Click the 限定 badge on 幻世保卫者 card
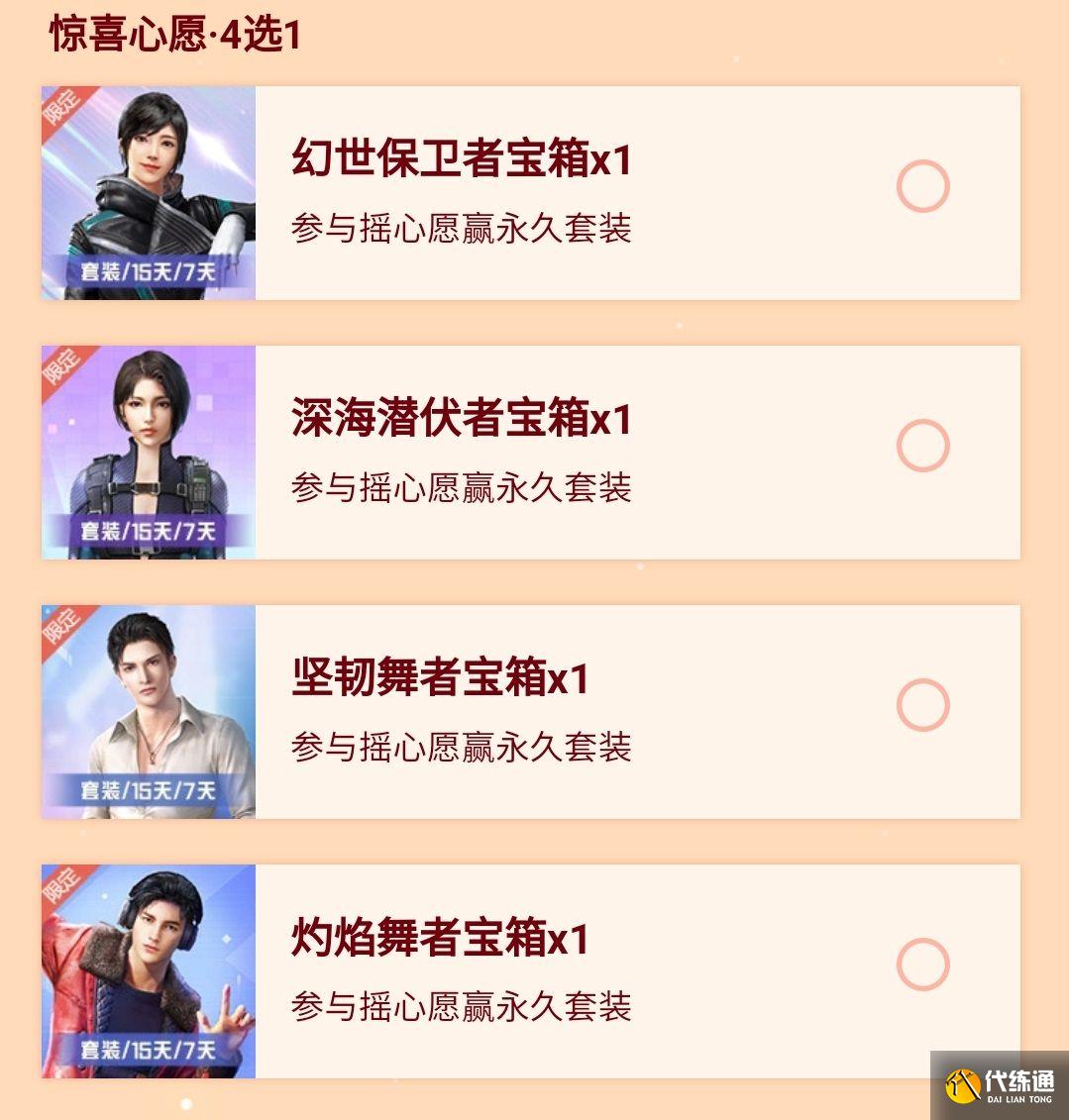 tap(62, 109)
